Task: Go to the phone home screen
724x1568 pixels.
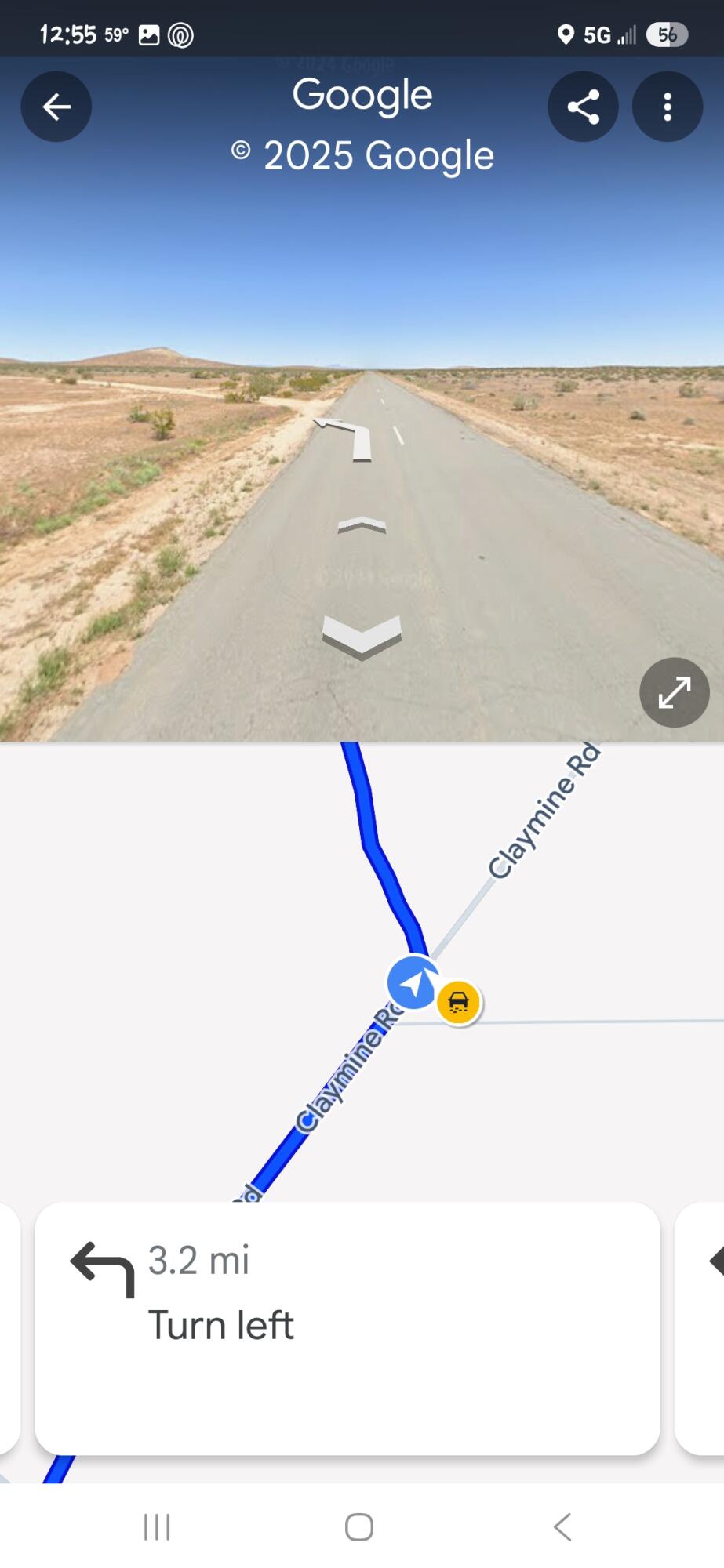Action: pyautogui.click(x=359, y=1526)
